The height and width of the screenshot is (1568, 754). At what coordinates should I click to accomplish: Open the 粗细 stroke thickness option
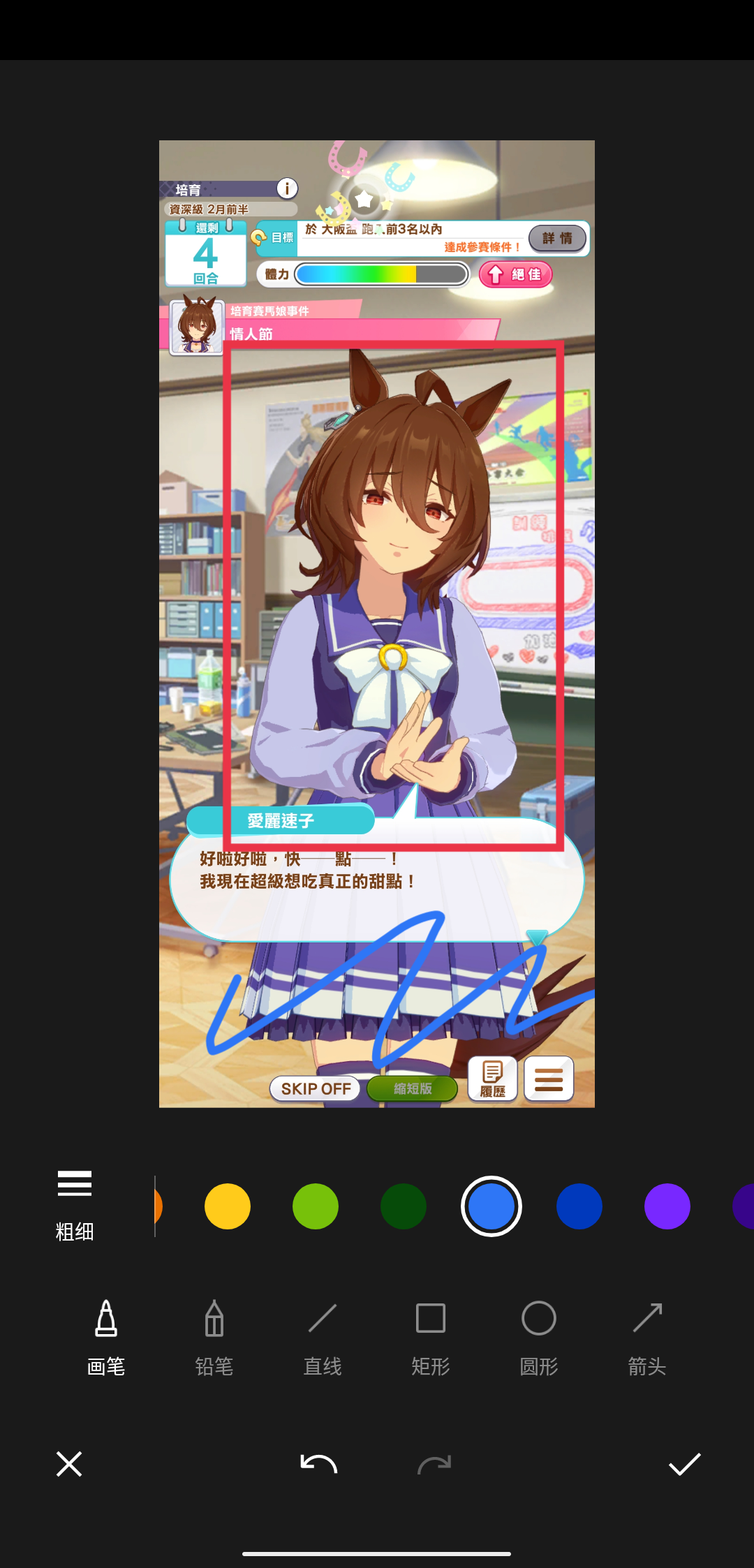[x=74, y=1204]
